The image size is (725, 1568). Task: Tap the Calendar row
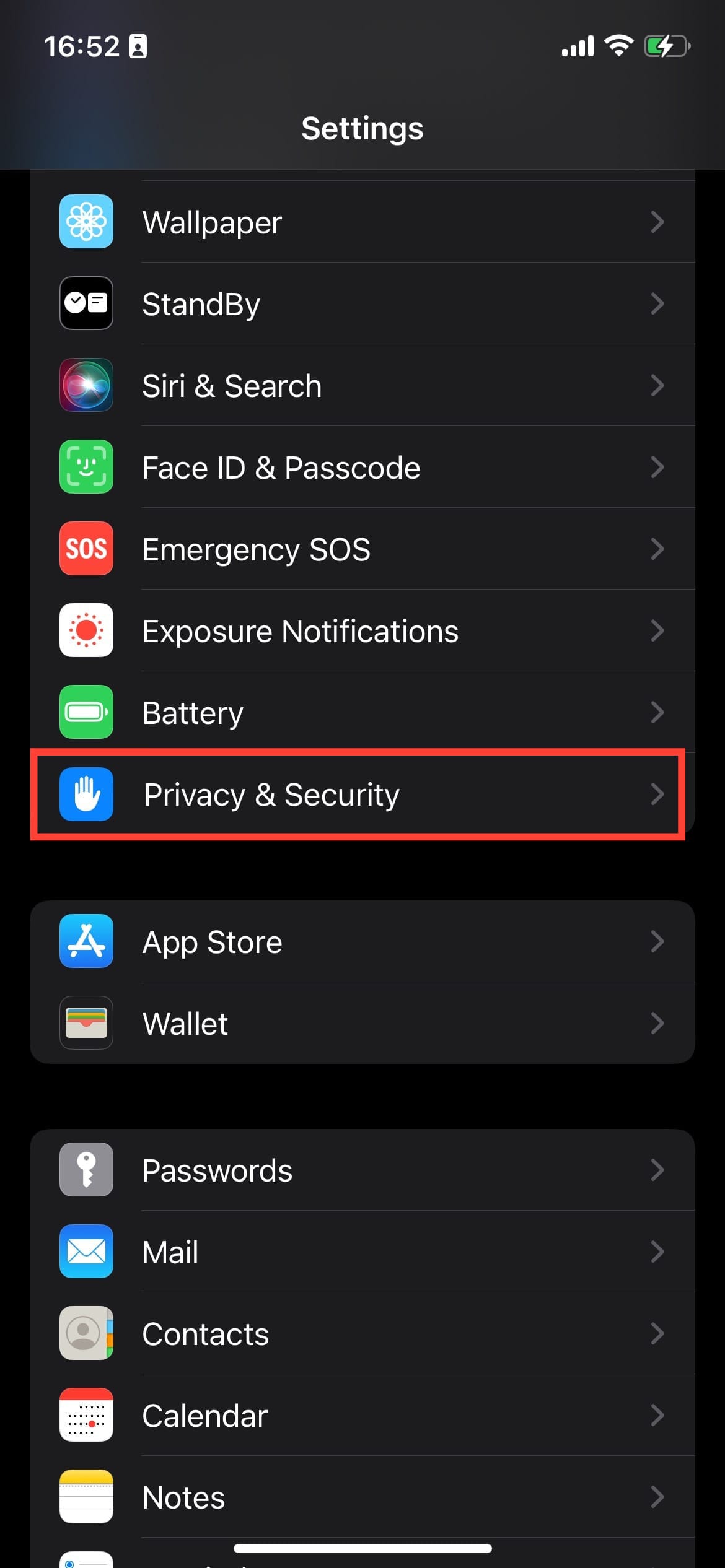click(362, 1415)
